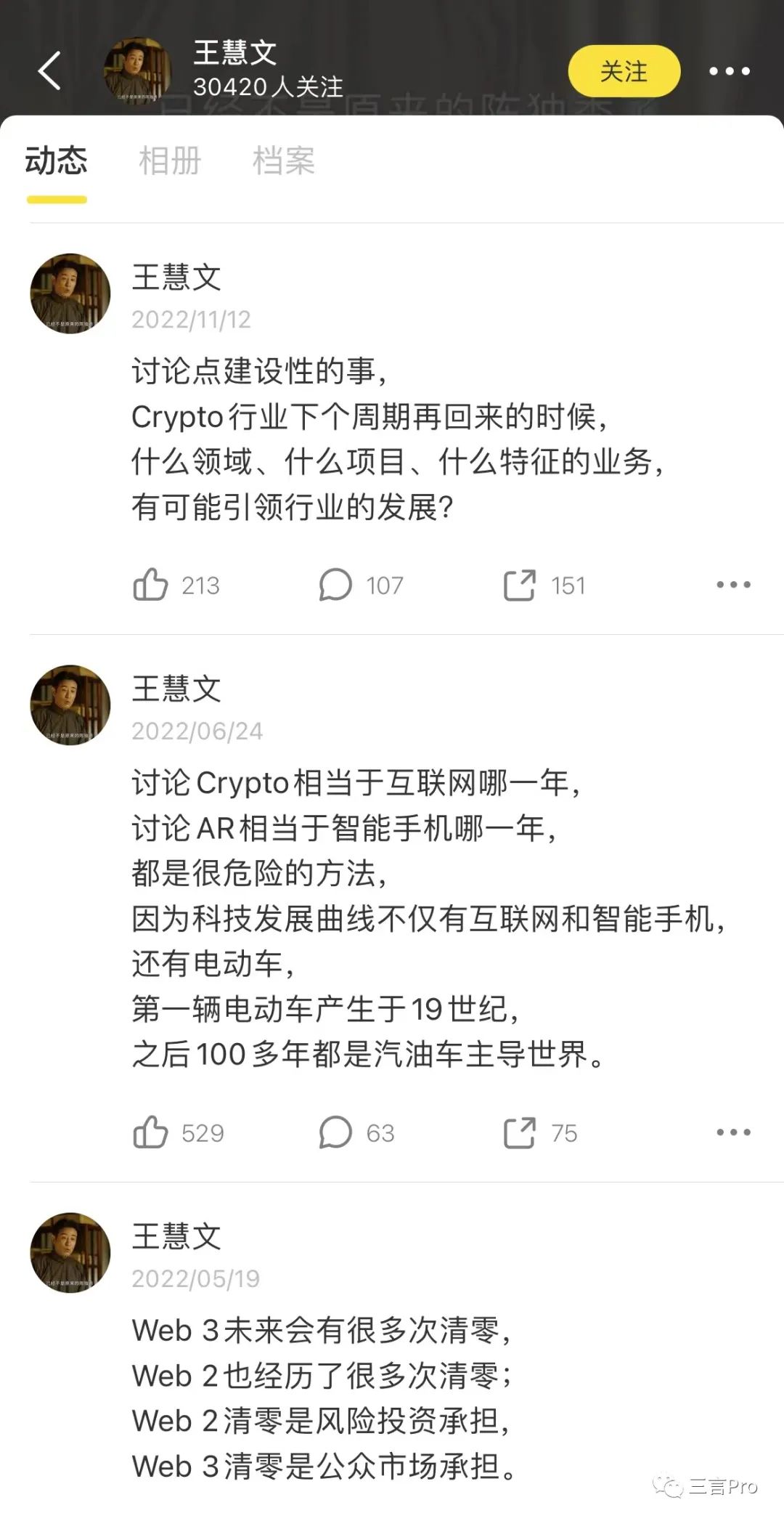This screenshot has width=784, height=1521.
Task: Tap the header profile picture of 王慧文
Action: coord(138,70)
